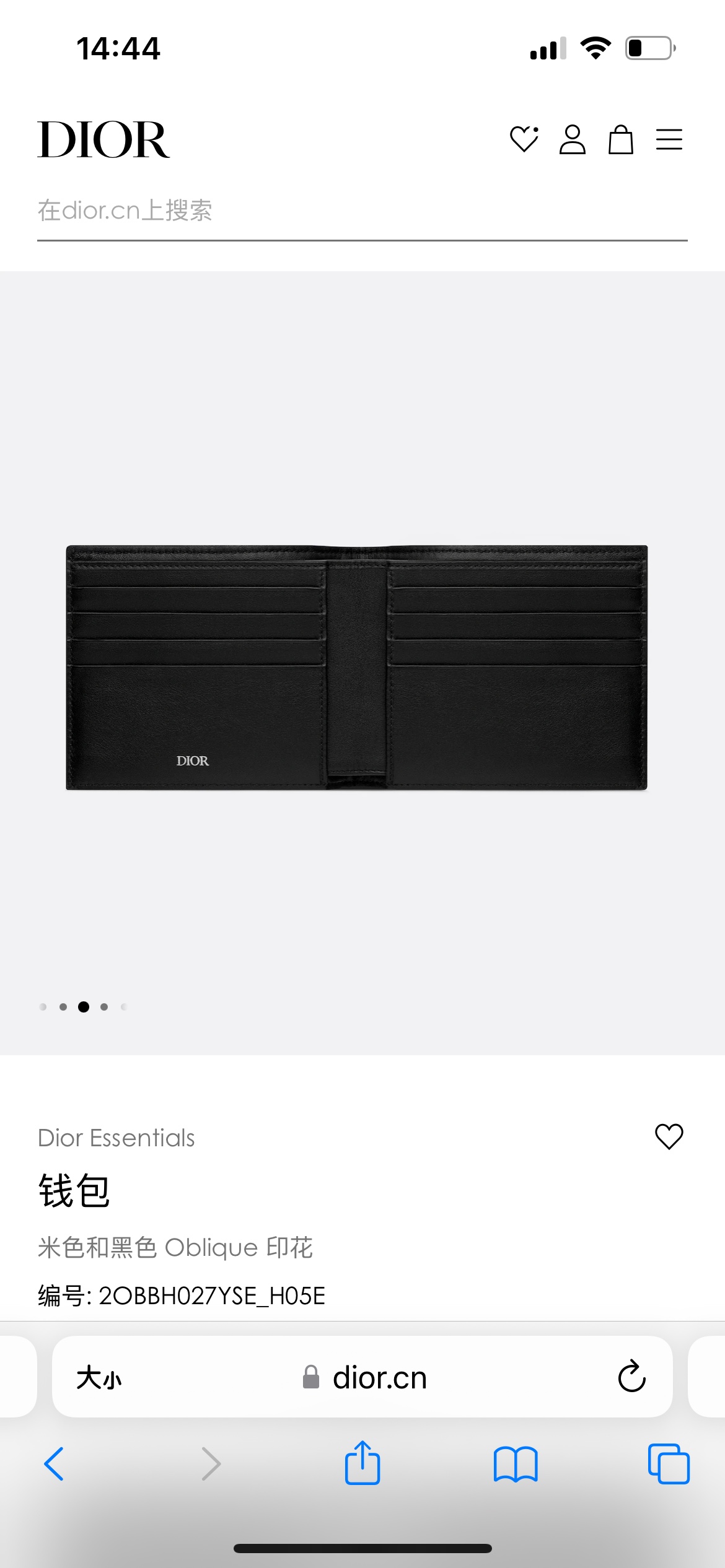Image resolution: width=725 pixels, height=1568 pixels.
Task: Open Safari bookmarks
Action: (x=516, y=1464)
